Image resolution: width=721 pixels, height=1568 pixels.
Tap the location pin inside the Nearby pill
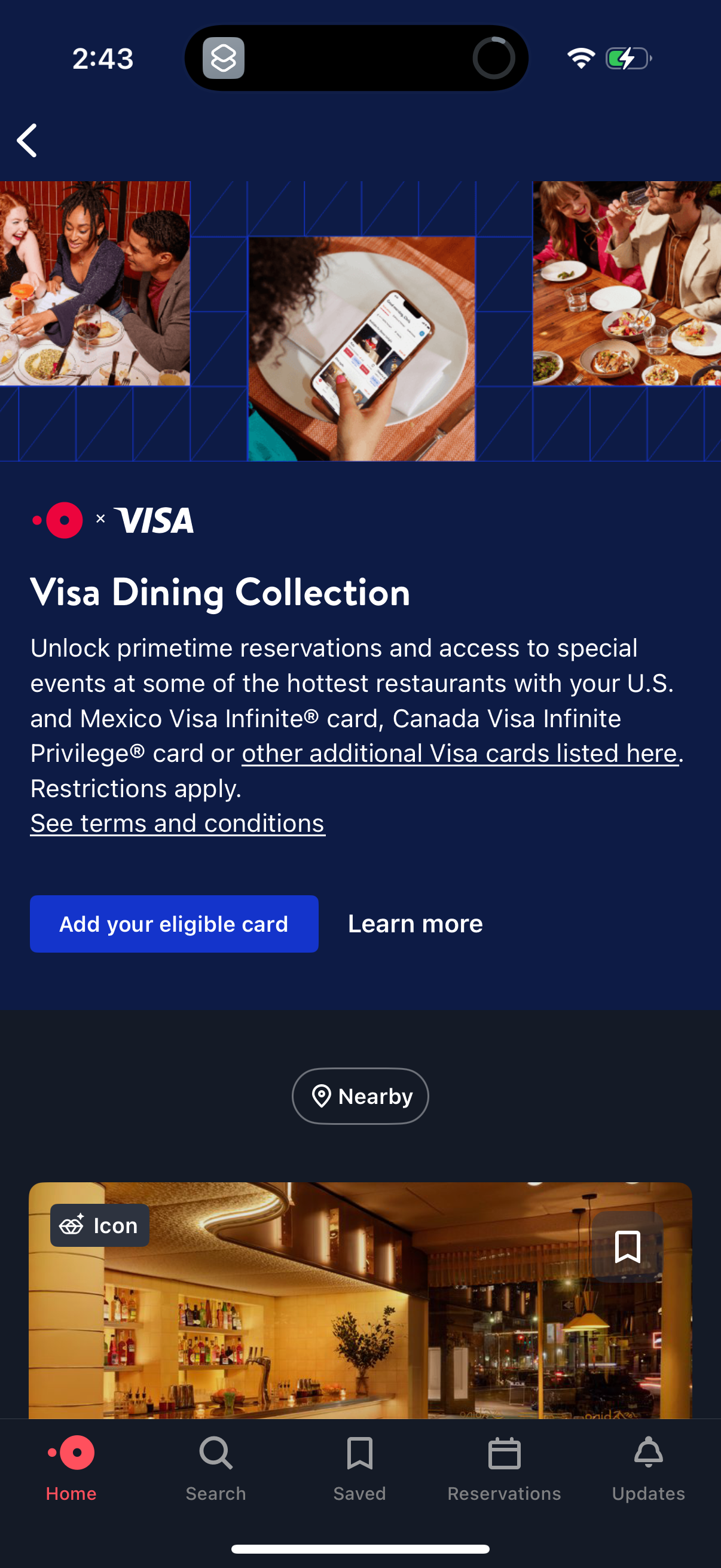(x=323, y=1096)
